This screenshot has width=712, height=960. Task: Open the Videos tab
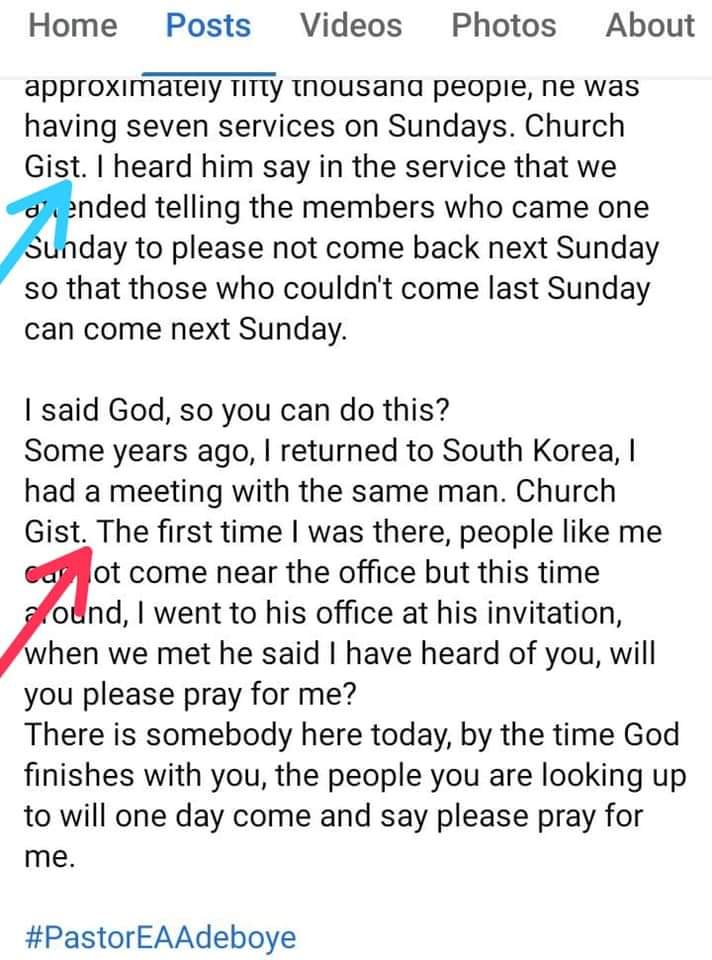point(351,25)
